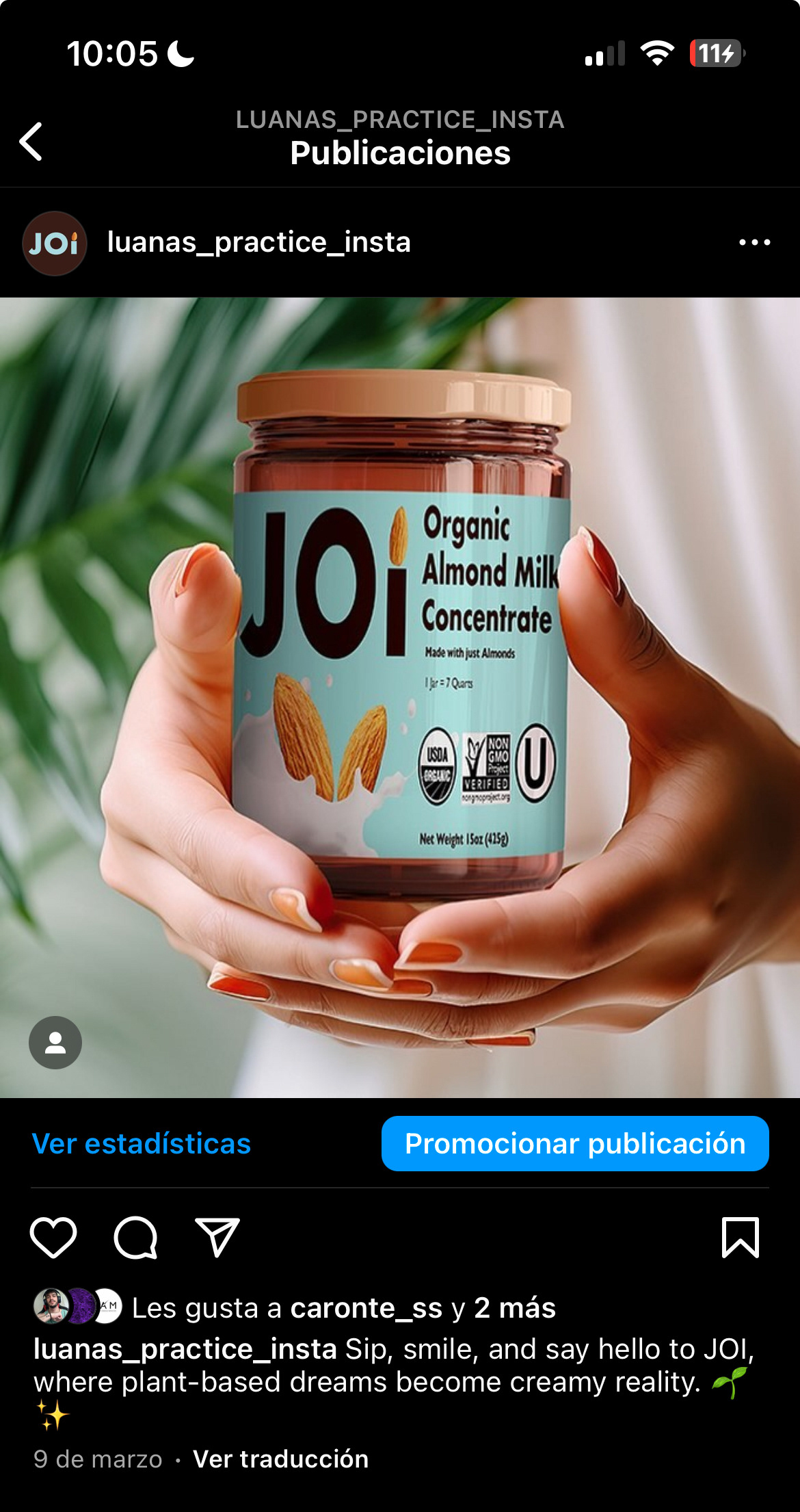Open Ver estadísticas insights
The width and height of the screenshot is (800, 1512).
(142, 1144)
